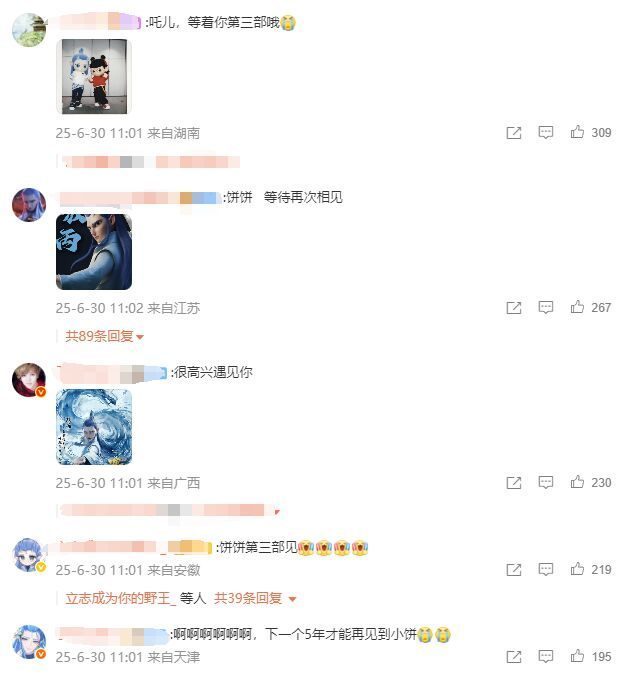631x677 pixels.
Task: Share the comment posted from 安徽
Action: pos(514,569)
